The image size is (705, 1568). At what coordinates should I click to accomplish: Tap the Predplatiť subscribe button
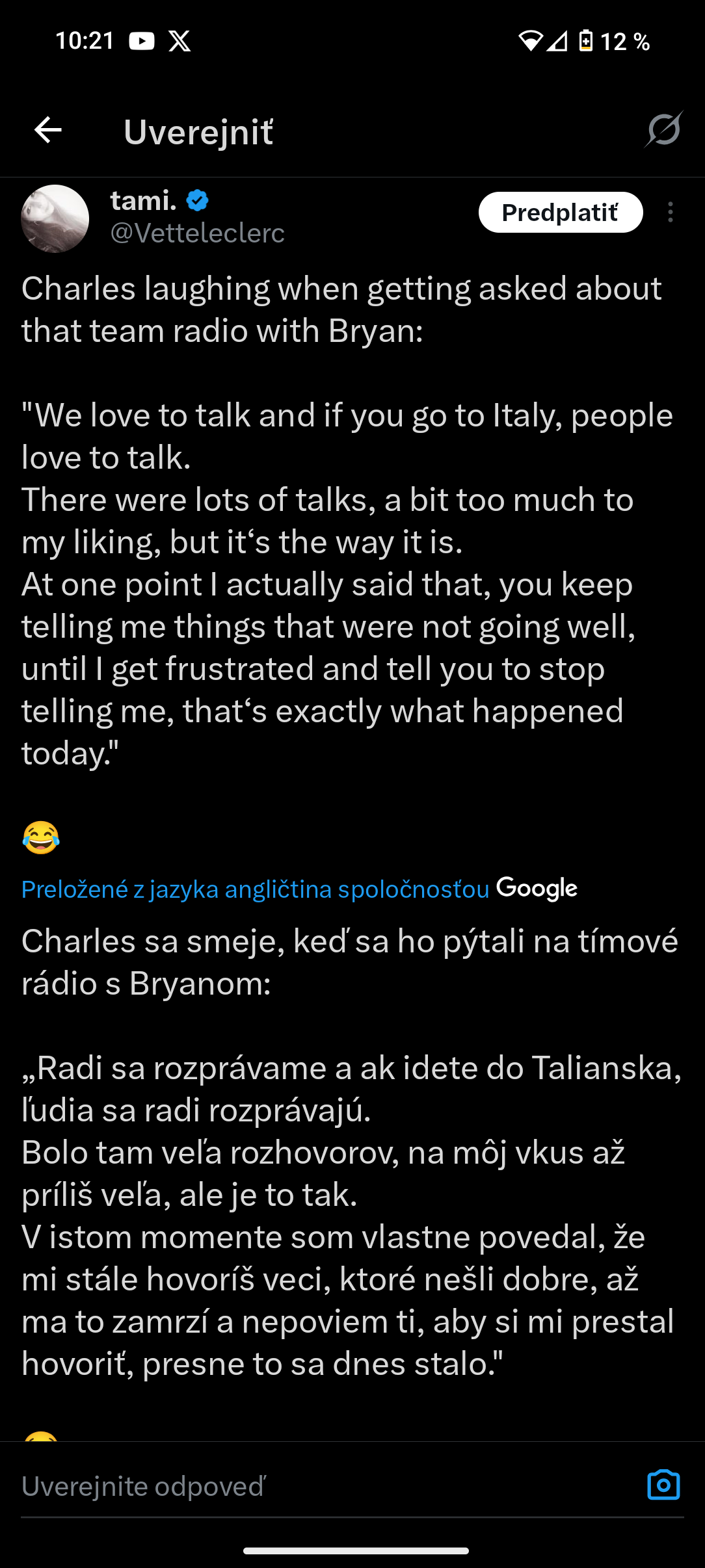561,213
